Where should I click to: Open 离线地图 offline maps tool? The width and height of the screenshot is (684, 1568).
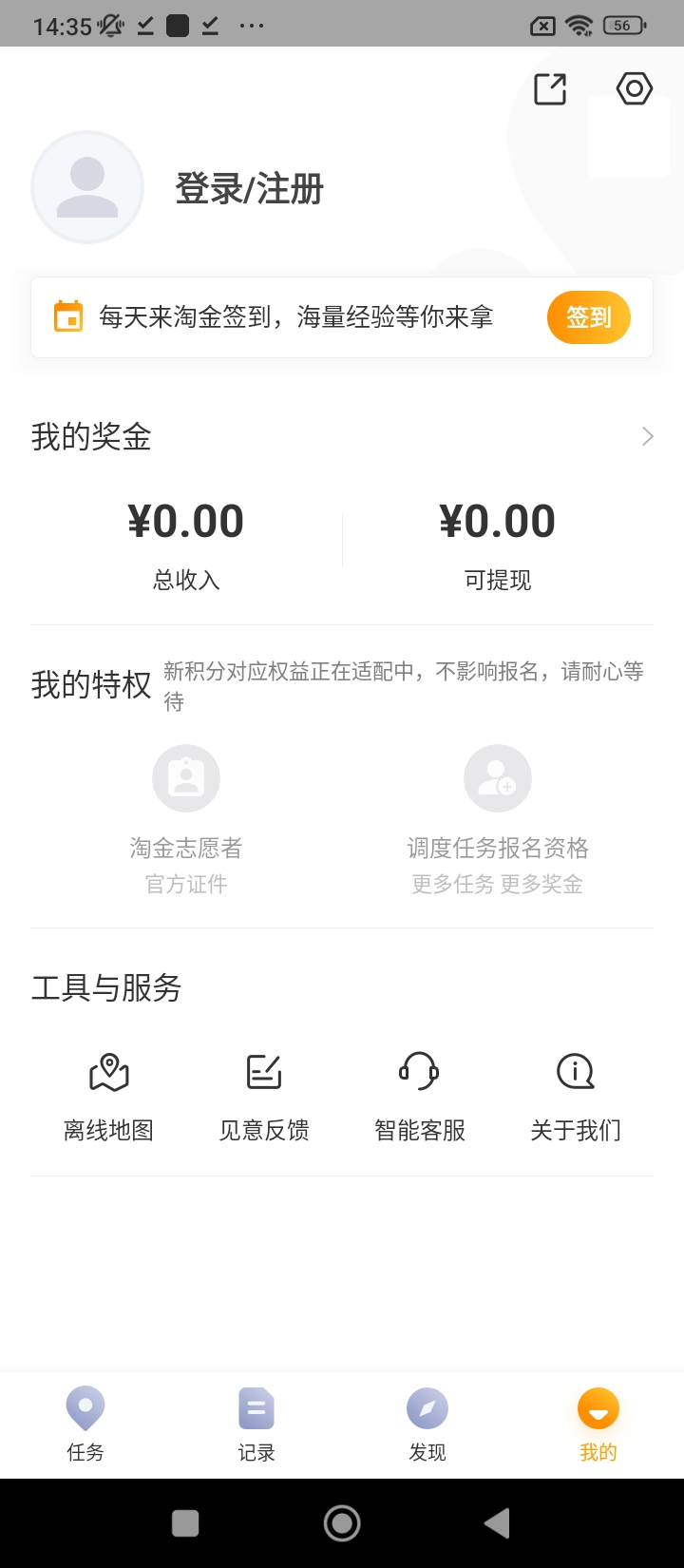tap(108, 1097)
